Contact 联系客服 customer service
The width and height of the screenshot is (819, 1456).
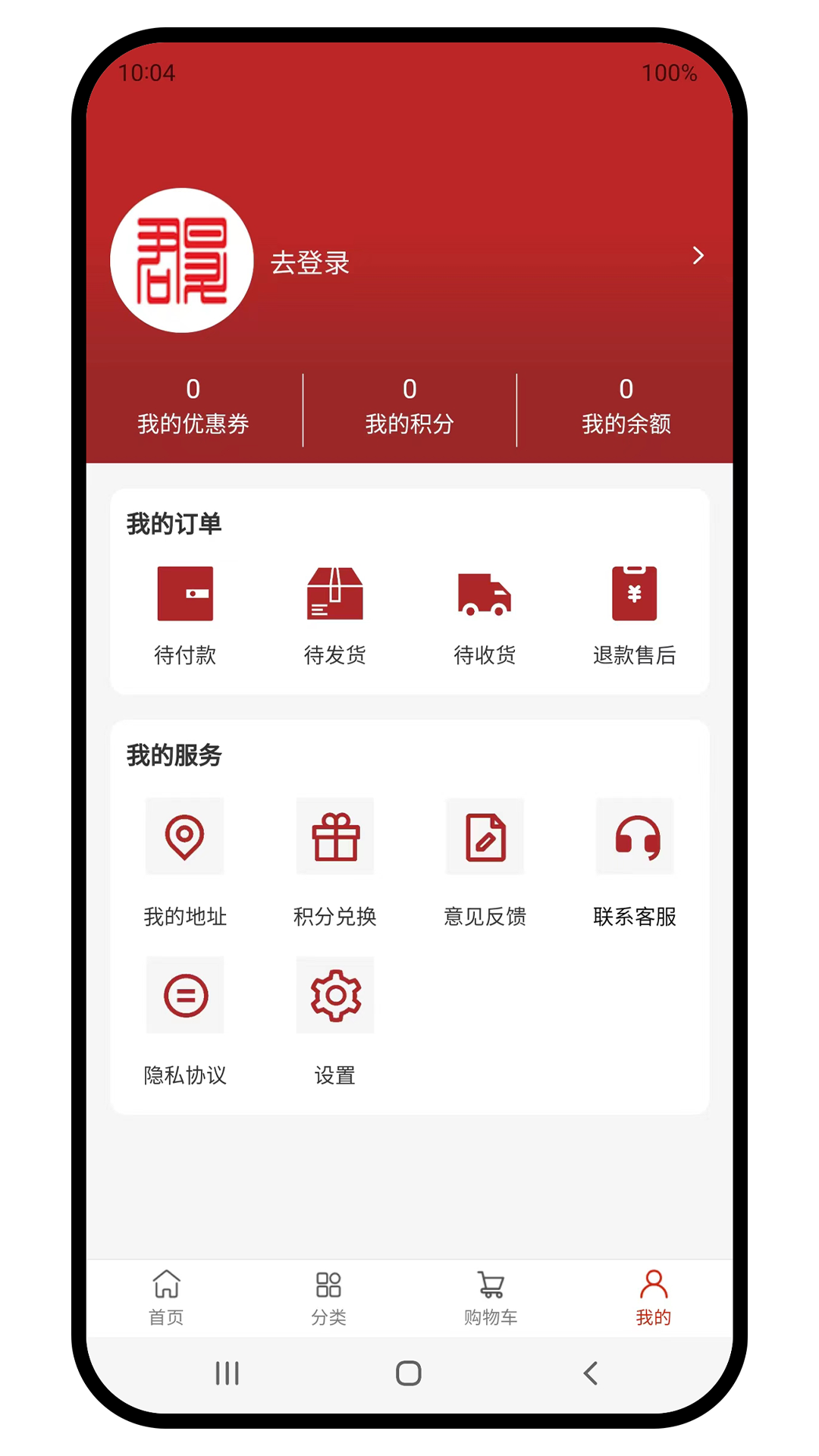634,861
